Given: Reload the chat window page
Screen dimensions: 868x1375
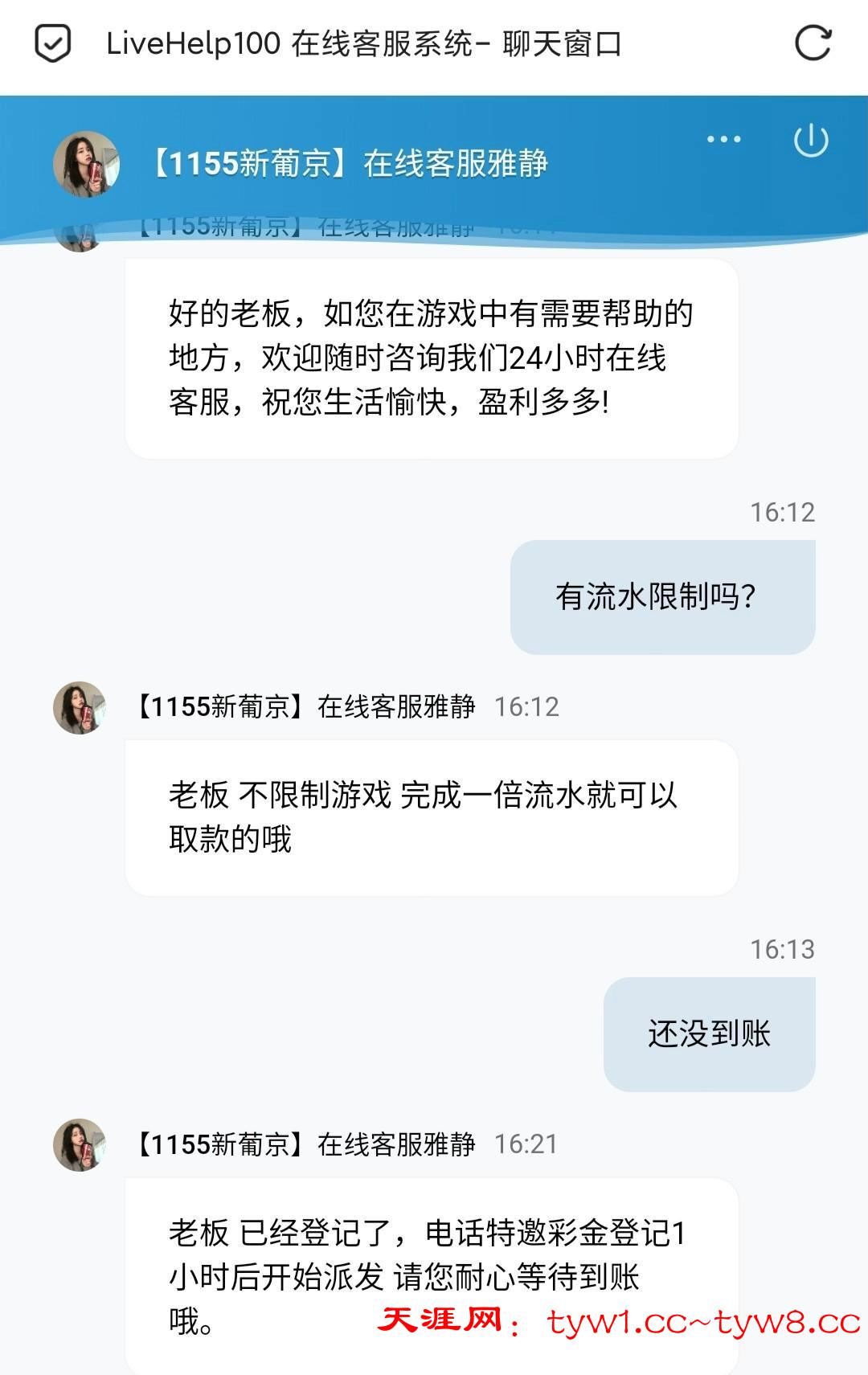Looking at the screenshot, I should 813,43.
